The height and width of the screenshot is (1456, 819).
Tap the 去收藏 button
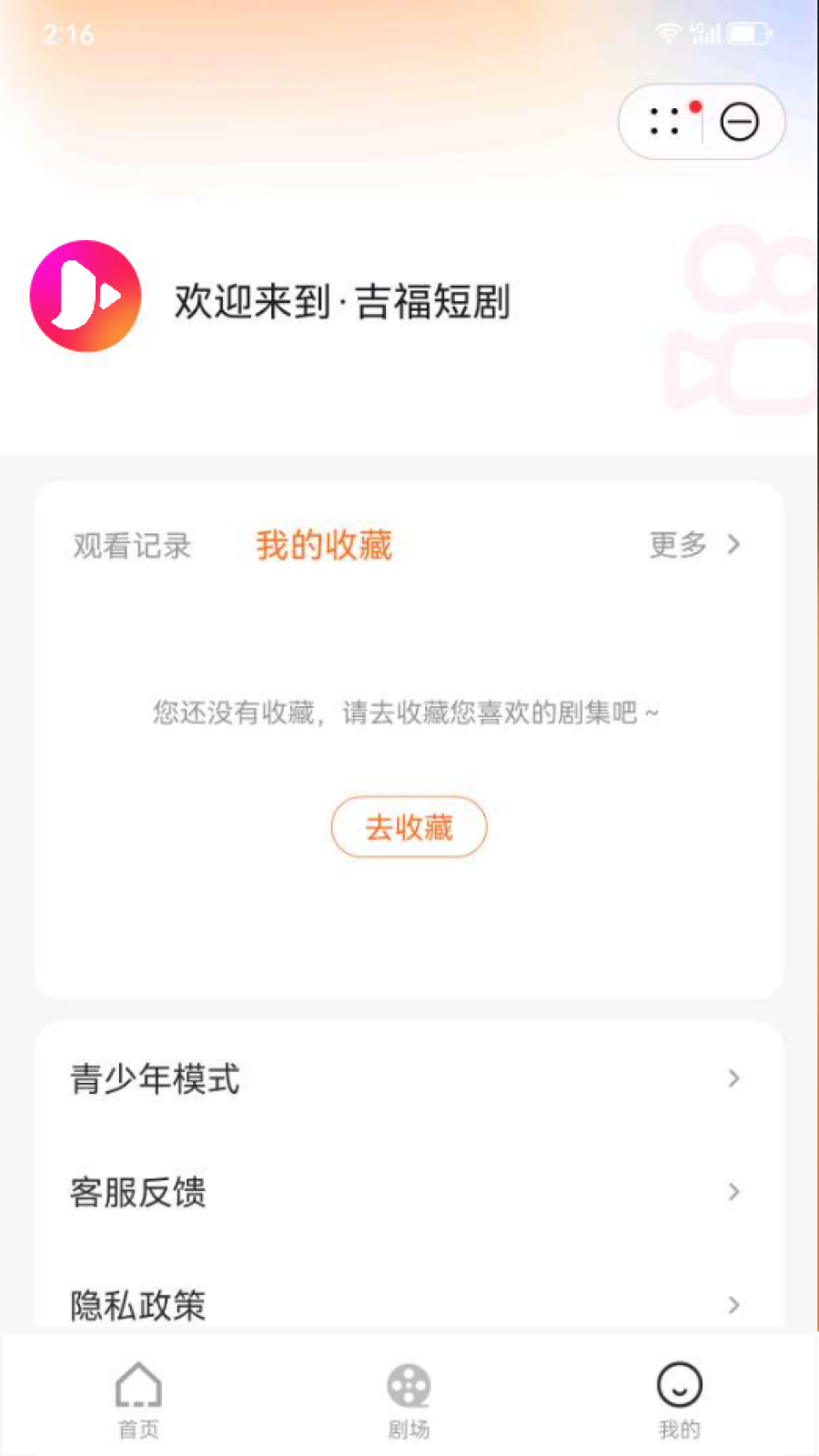(x=409, y=827)
